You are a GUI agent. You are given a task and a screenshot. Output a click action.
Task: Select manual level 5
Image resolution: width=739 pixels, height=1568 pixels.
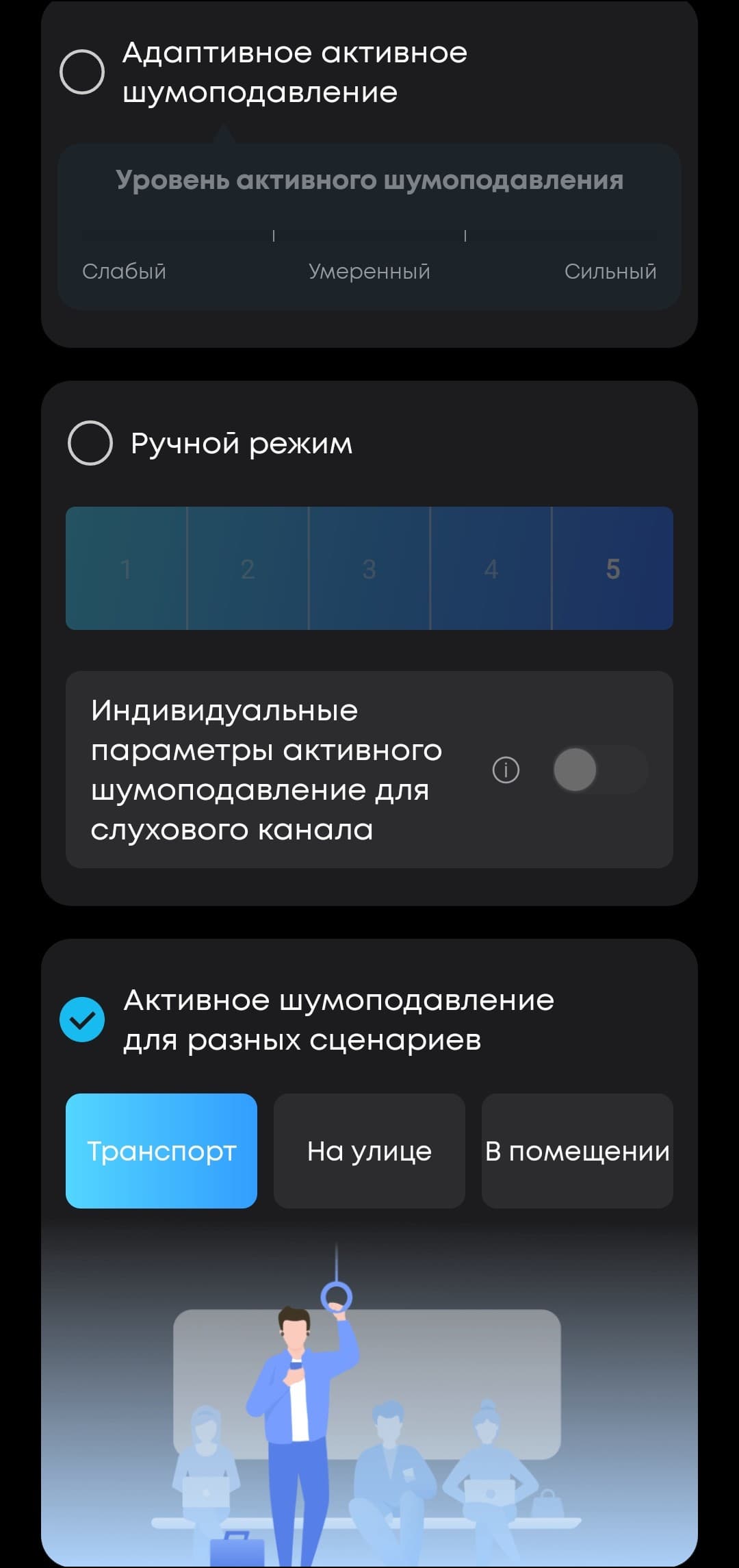[x=613, y=568]
